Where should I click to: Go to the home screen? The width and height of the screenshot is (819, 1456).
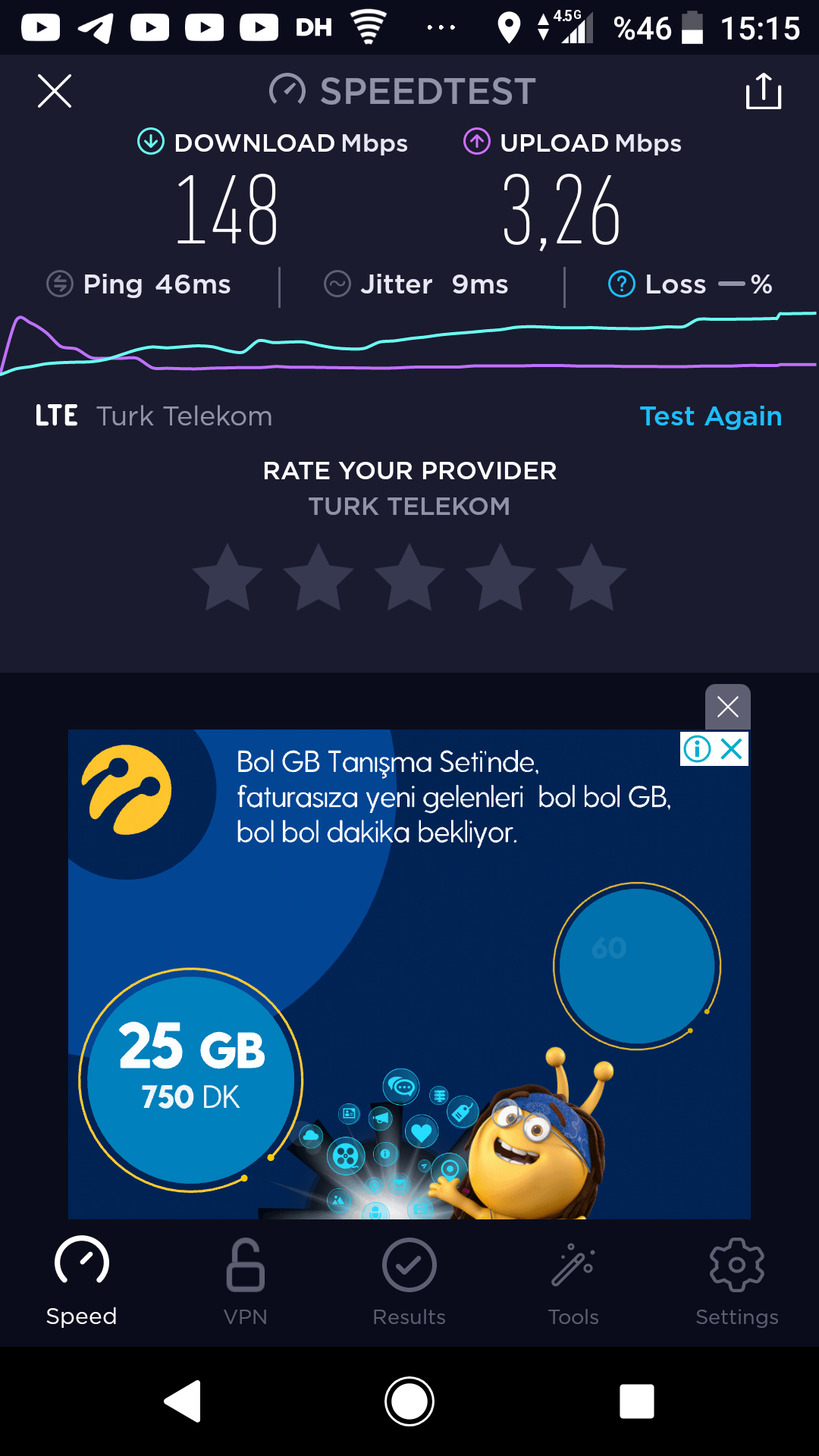point(409,1401)
